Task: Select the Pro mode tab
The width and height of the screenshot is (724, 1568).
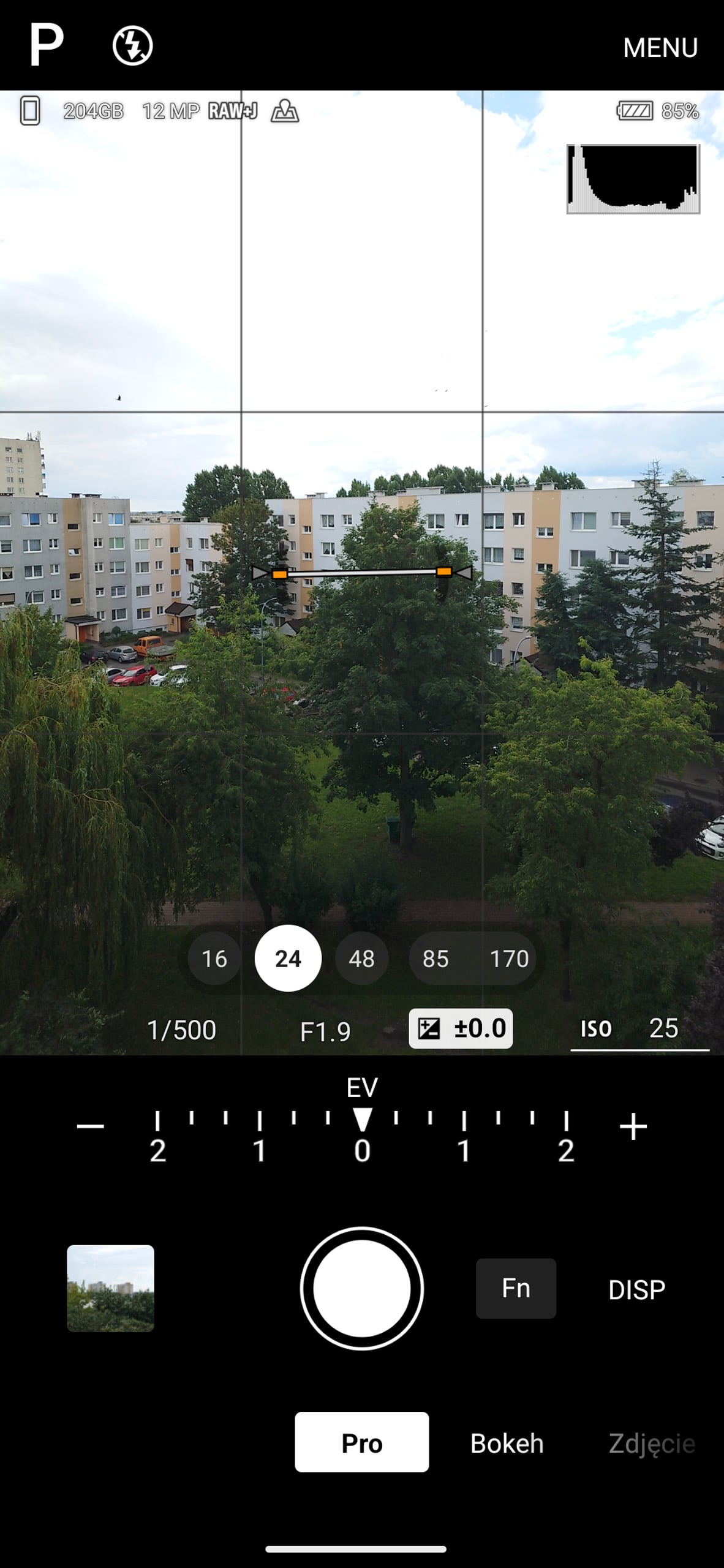Action: pos(361,1442)
